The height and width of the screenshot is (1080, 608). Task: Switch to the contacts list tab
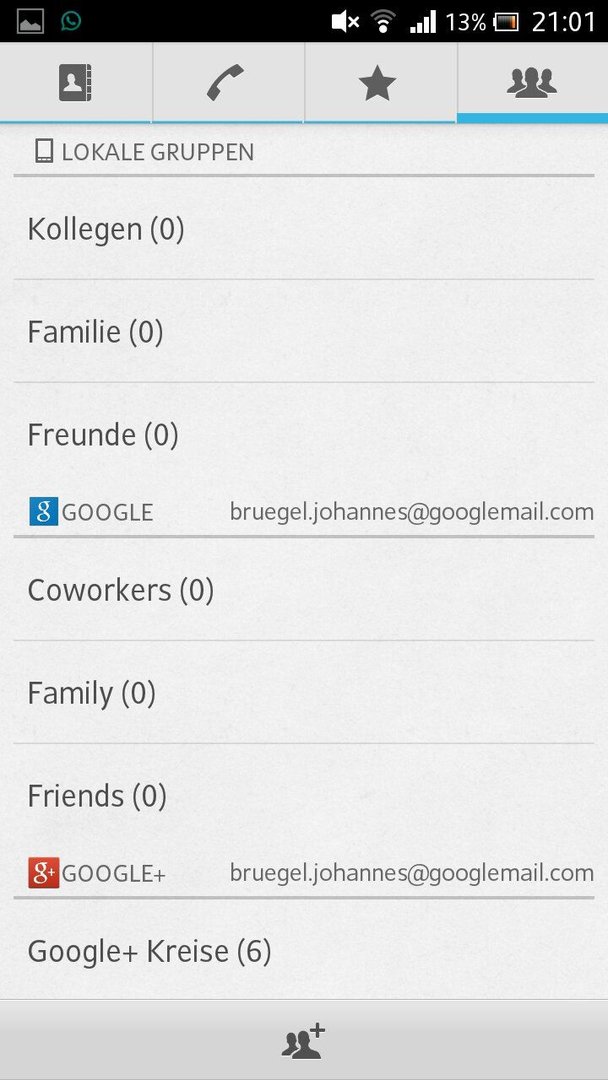point(76,83)
